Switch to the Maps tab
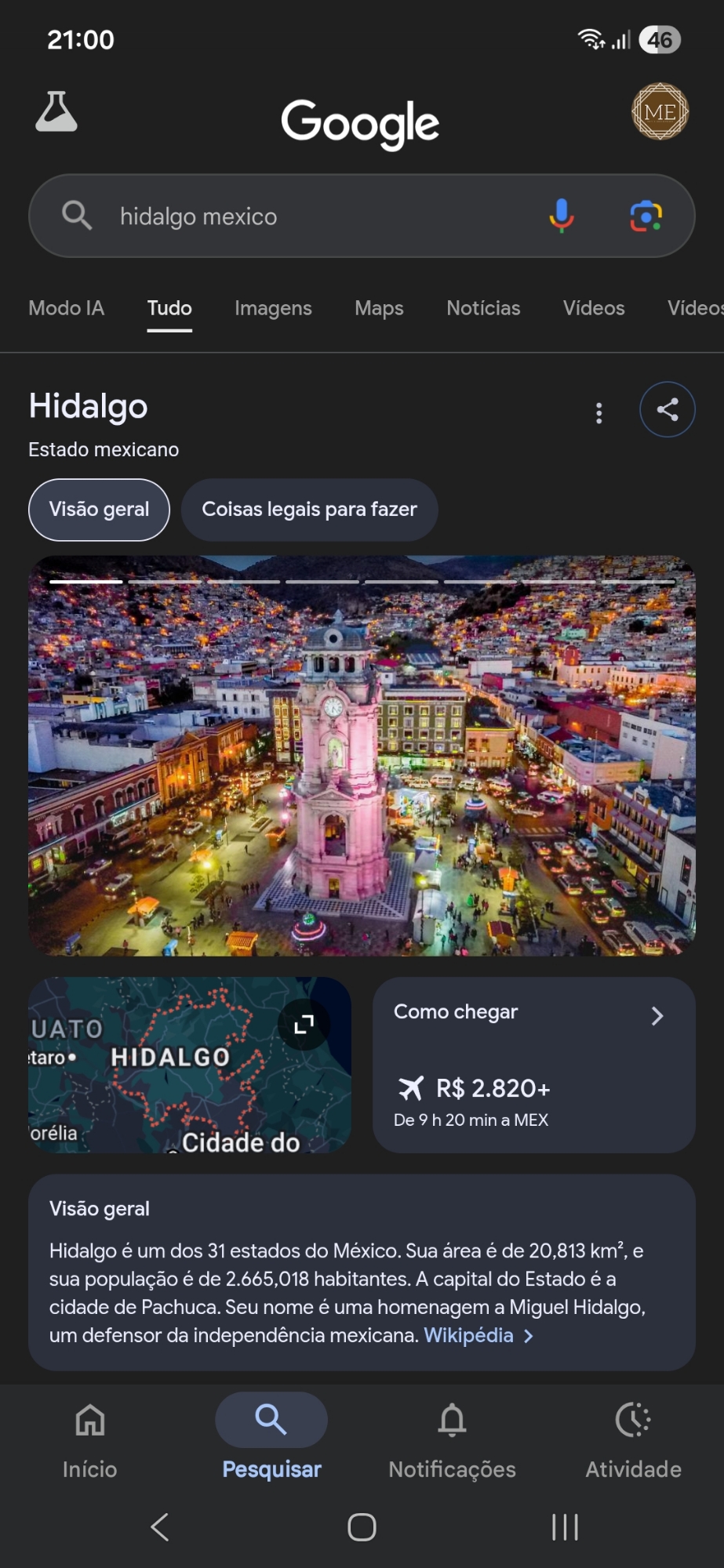The height and width of the screenshot is (1568, 724). pos(379,308)
